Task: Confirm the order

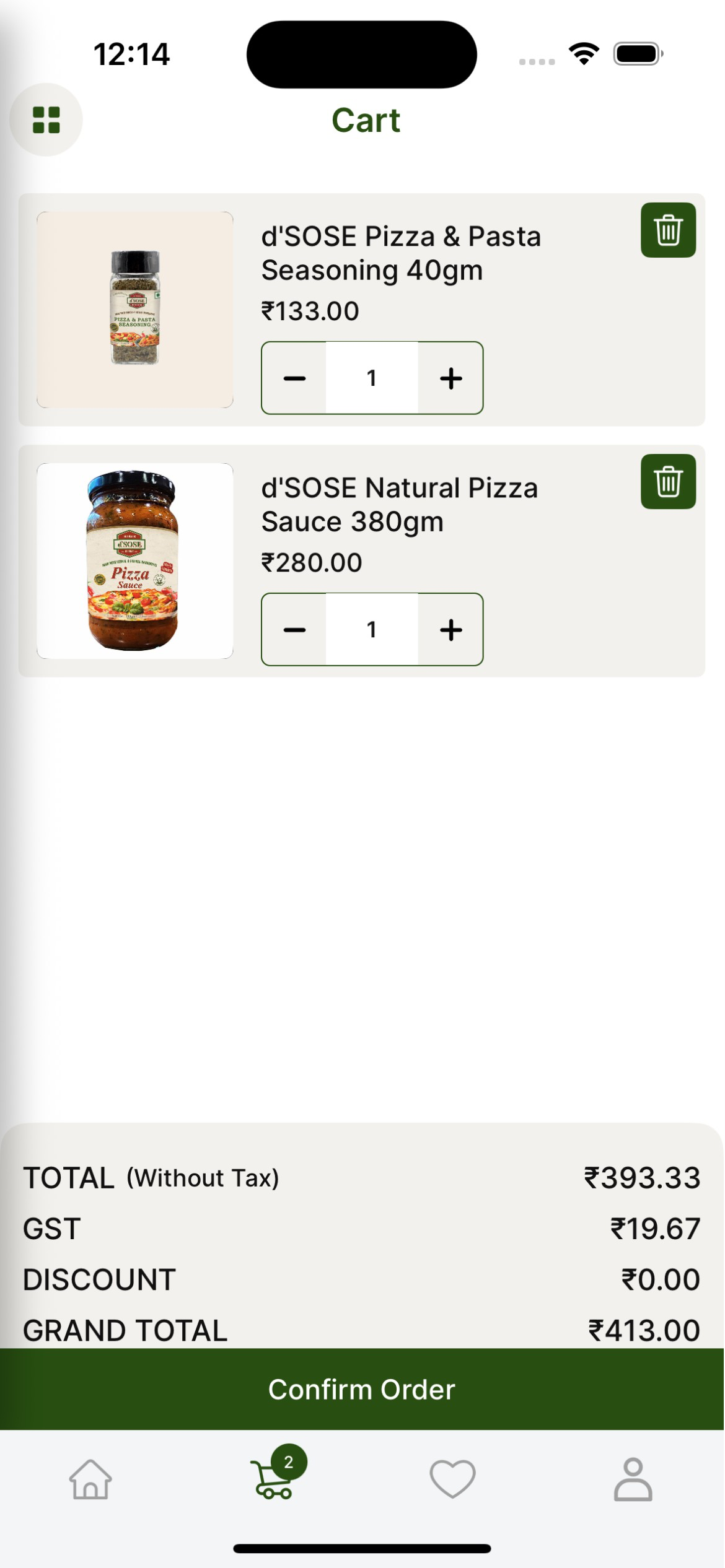Action: coord(362,1390)
